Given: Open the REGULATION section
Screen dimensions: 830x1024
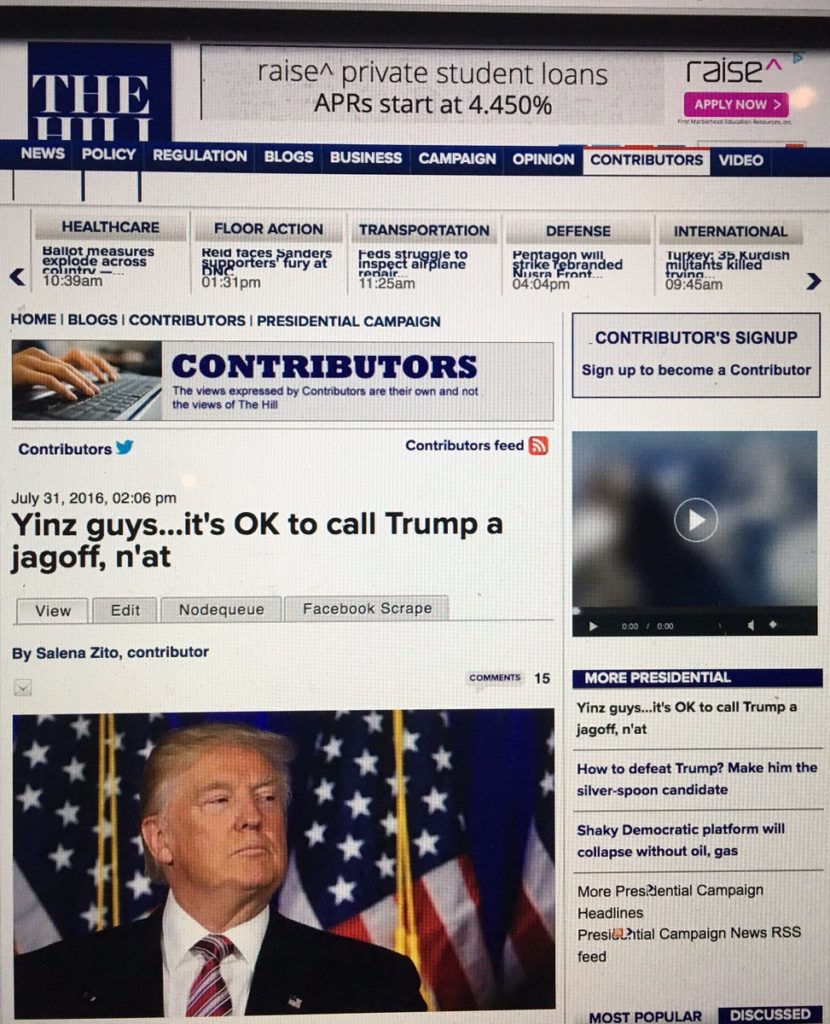Looking at the screenshot, I should pos(199,156).
